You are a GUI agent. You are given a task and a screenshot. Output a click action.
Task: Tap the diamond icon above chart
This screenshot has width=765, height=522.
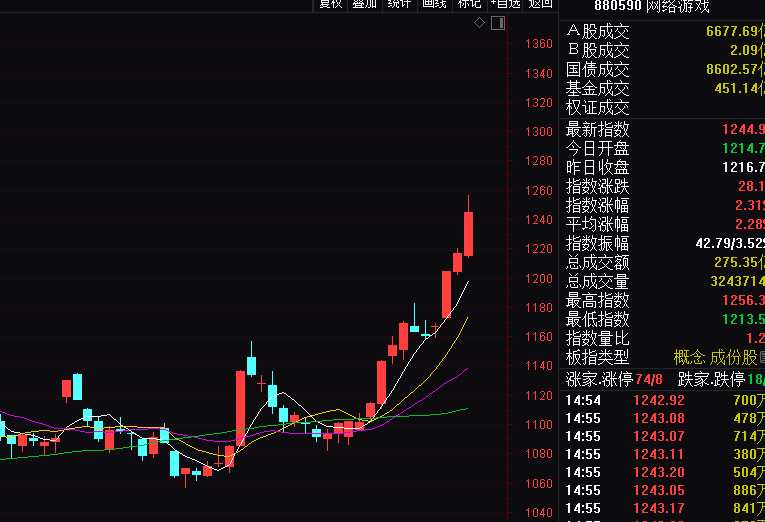pos(478,22)
